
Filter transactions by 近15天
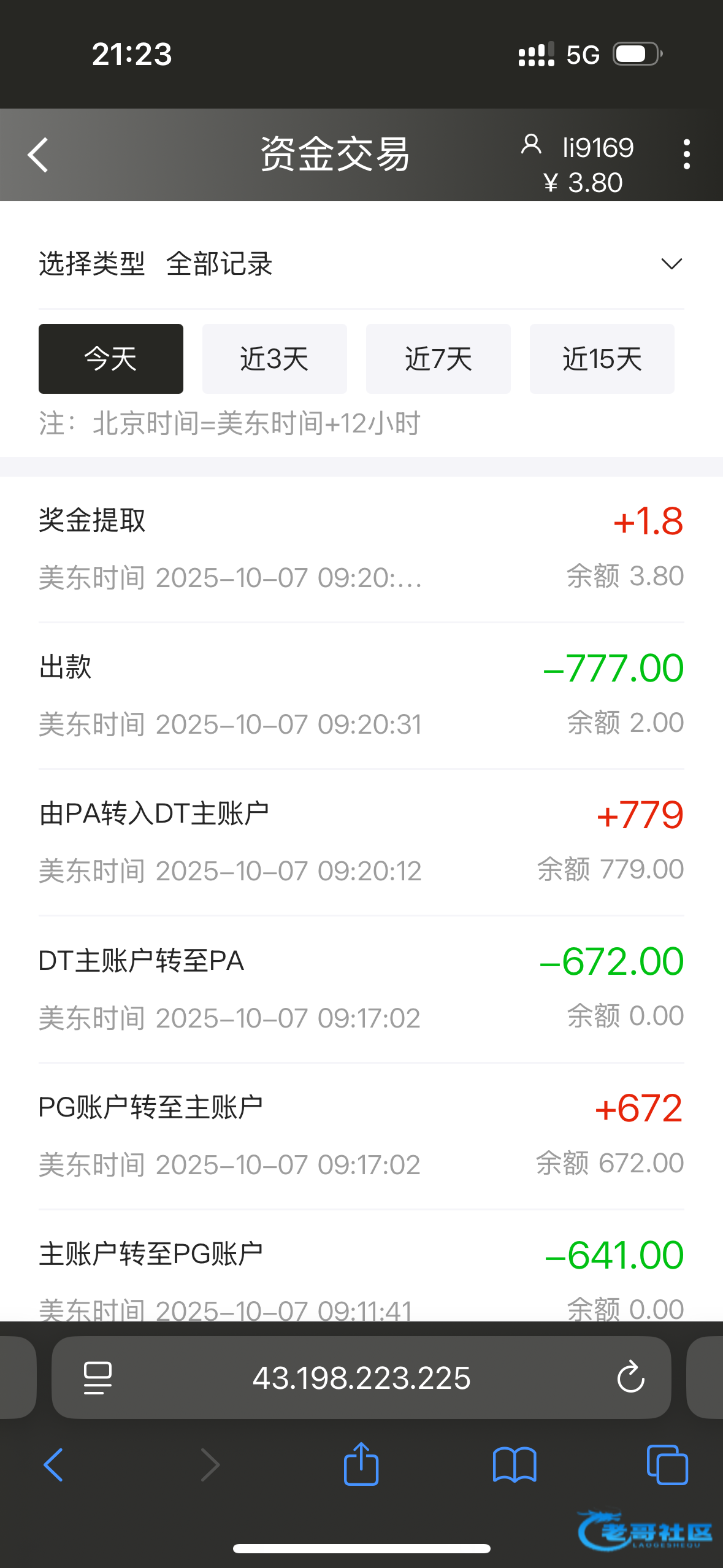click(x=602, y=359)
